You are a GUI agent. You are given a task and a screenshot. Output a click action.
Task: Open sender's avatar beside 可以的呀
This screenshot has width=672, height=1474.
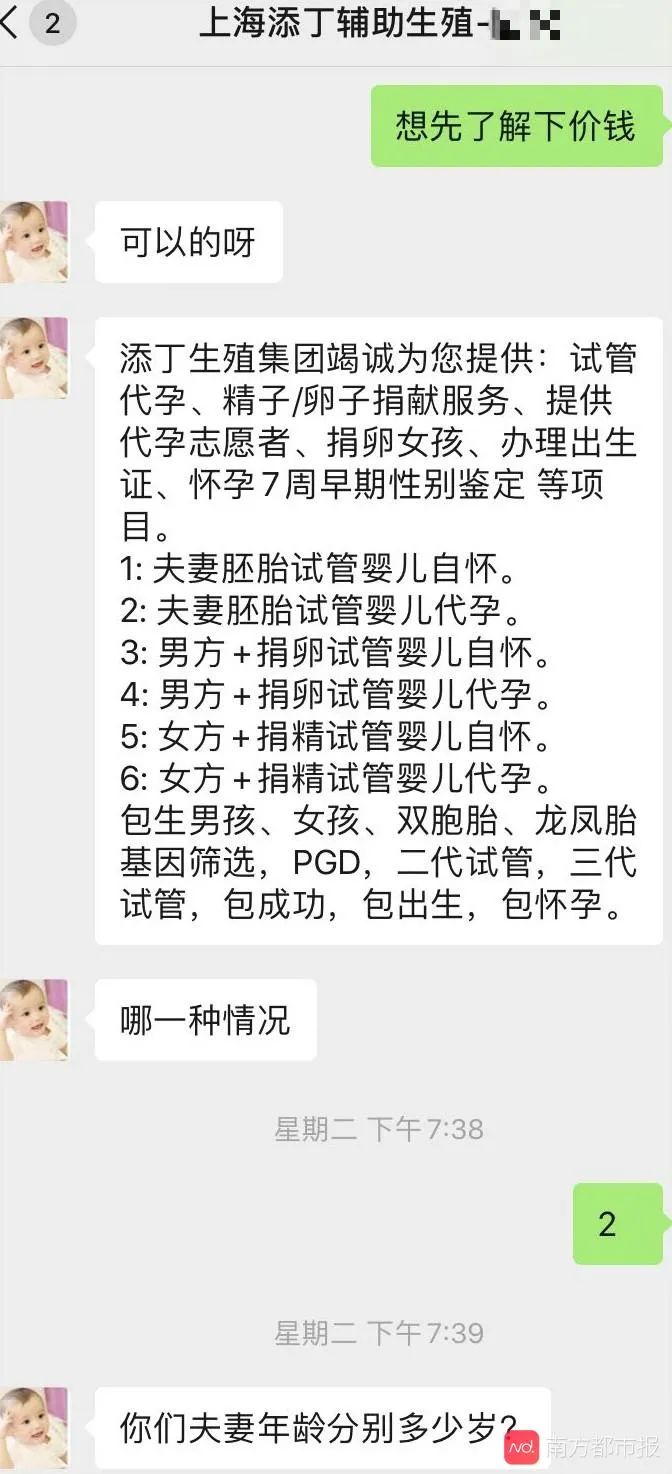tap(33, 242)
